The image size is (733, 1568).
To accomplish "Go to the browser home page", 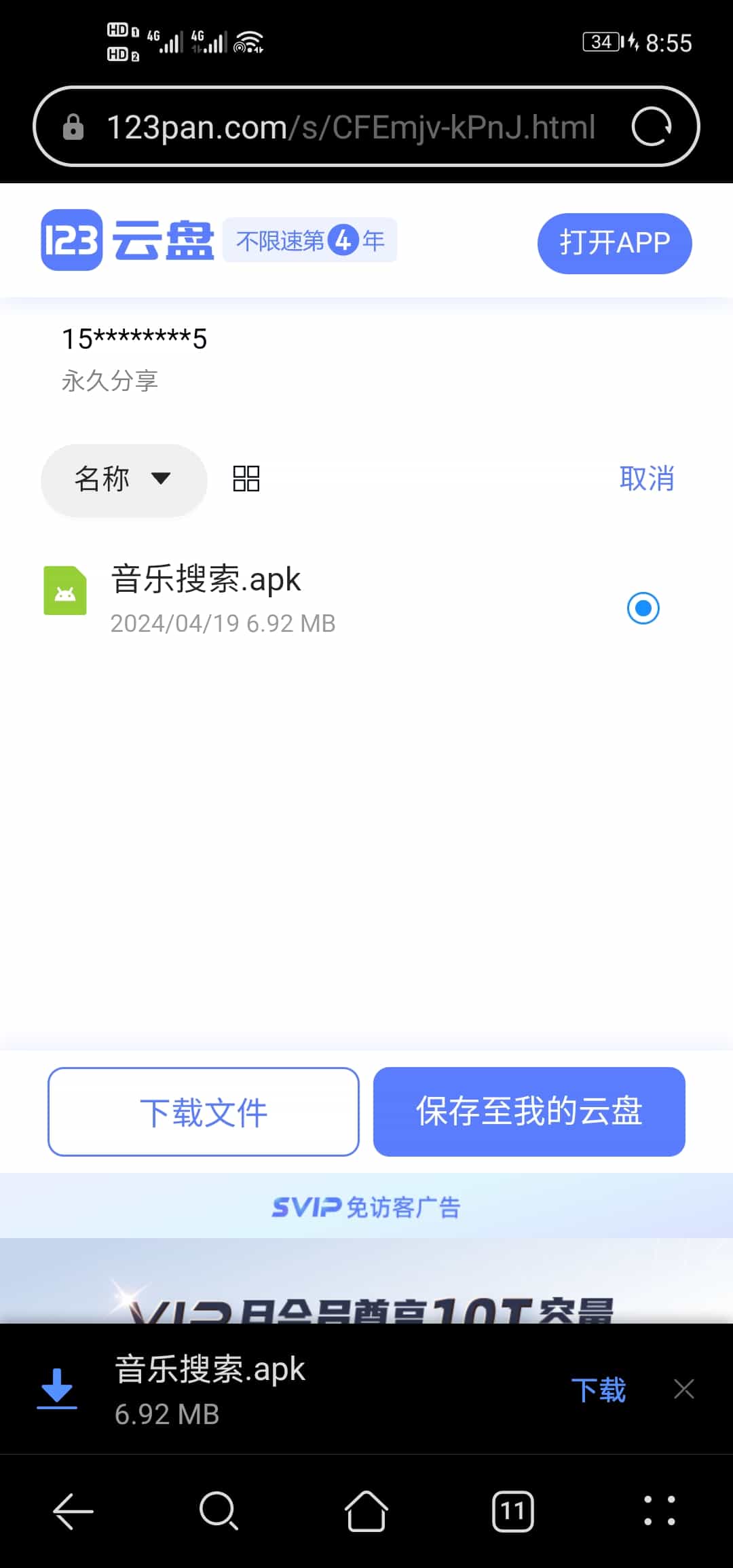I will [x=366, y=1512].
